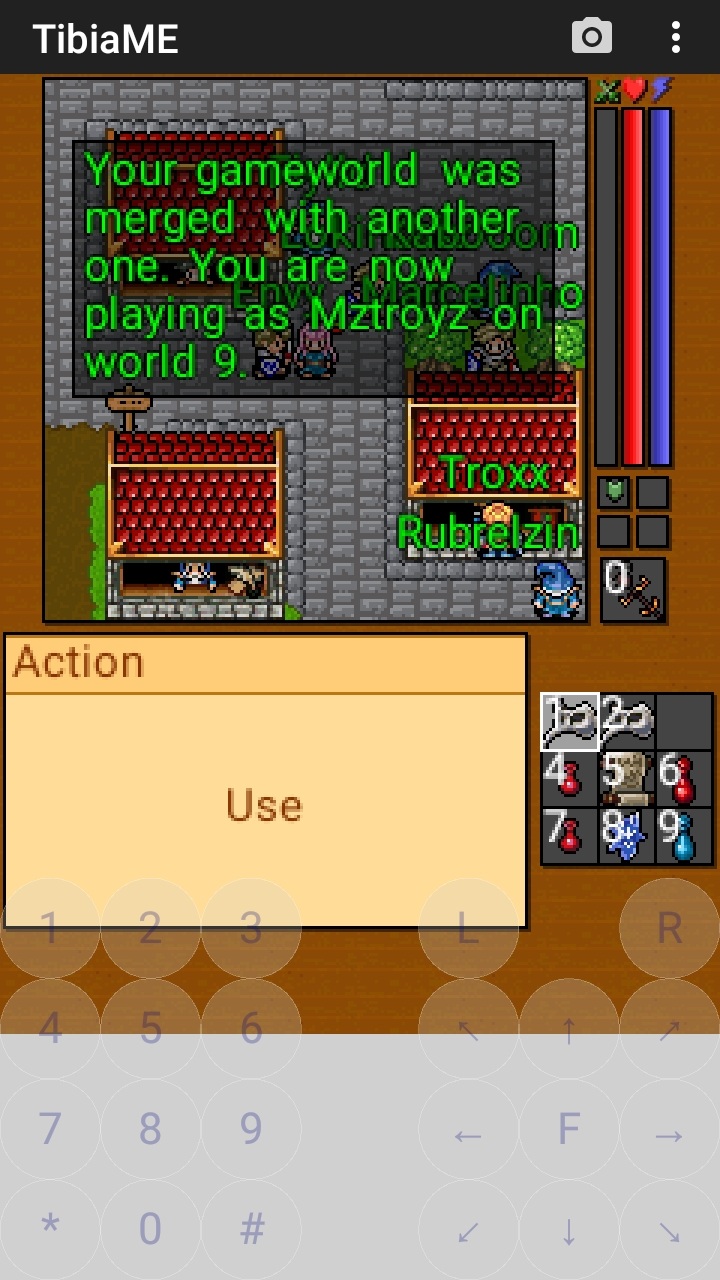The height and width of the screenshot is (1280, 720).
Task: Take a screenshot with the camera icon
Action: 591,37
